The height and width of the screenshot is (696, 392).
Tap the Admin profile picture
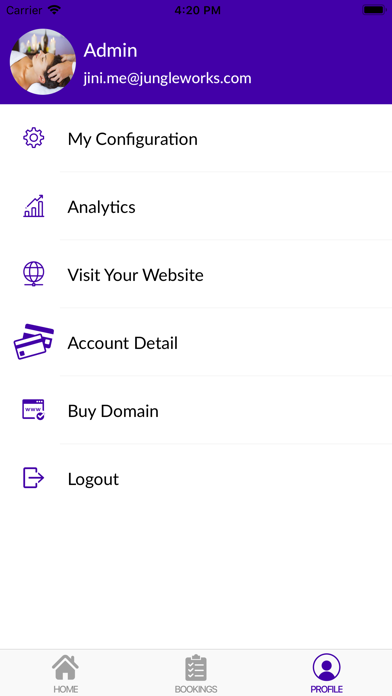[43, 62]
